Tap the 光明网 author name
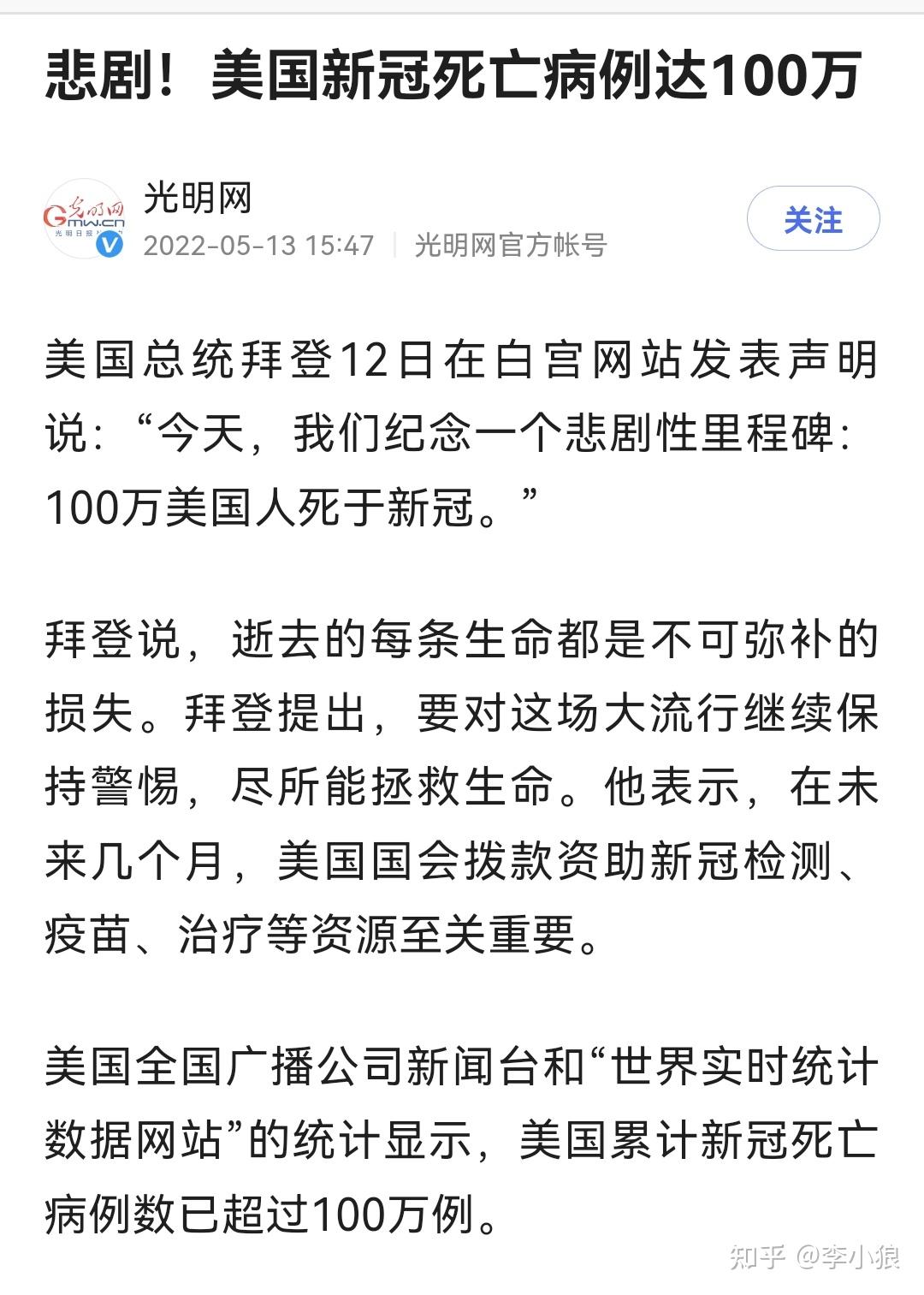The height and width of the screenshot is (1295, 924). click(x=197, y=199)
